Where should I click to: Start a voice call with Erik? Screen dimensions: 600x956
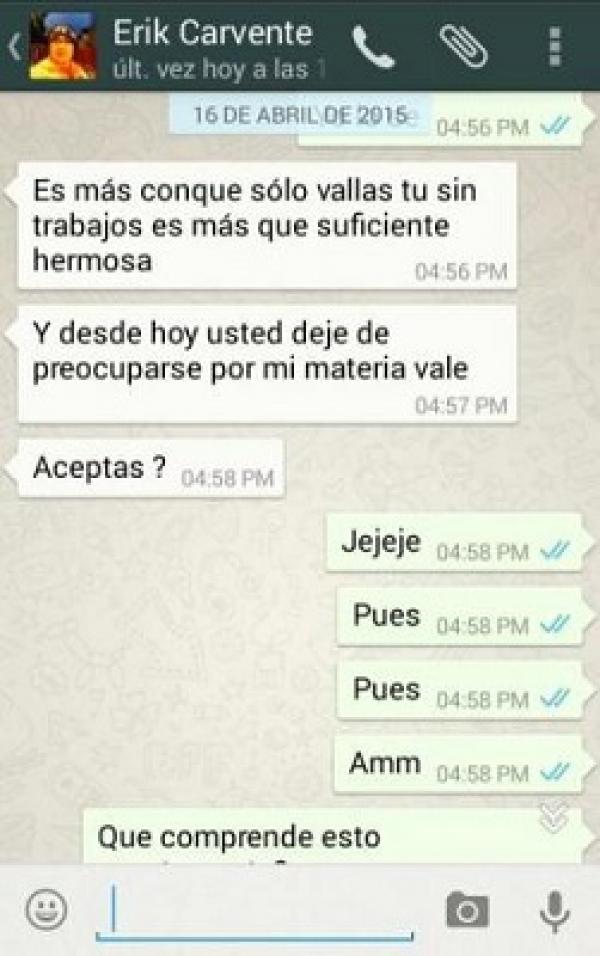point(373,47)
